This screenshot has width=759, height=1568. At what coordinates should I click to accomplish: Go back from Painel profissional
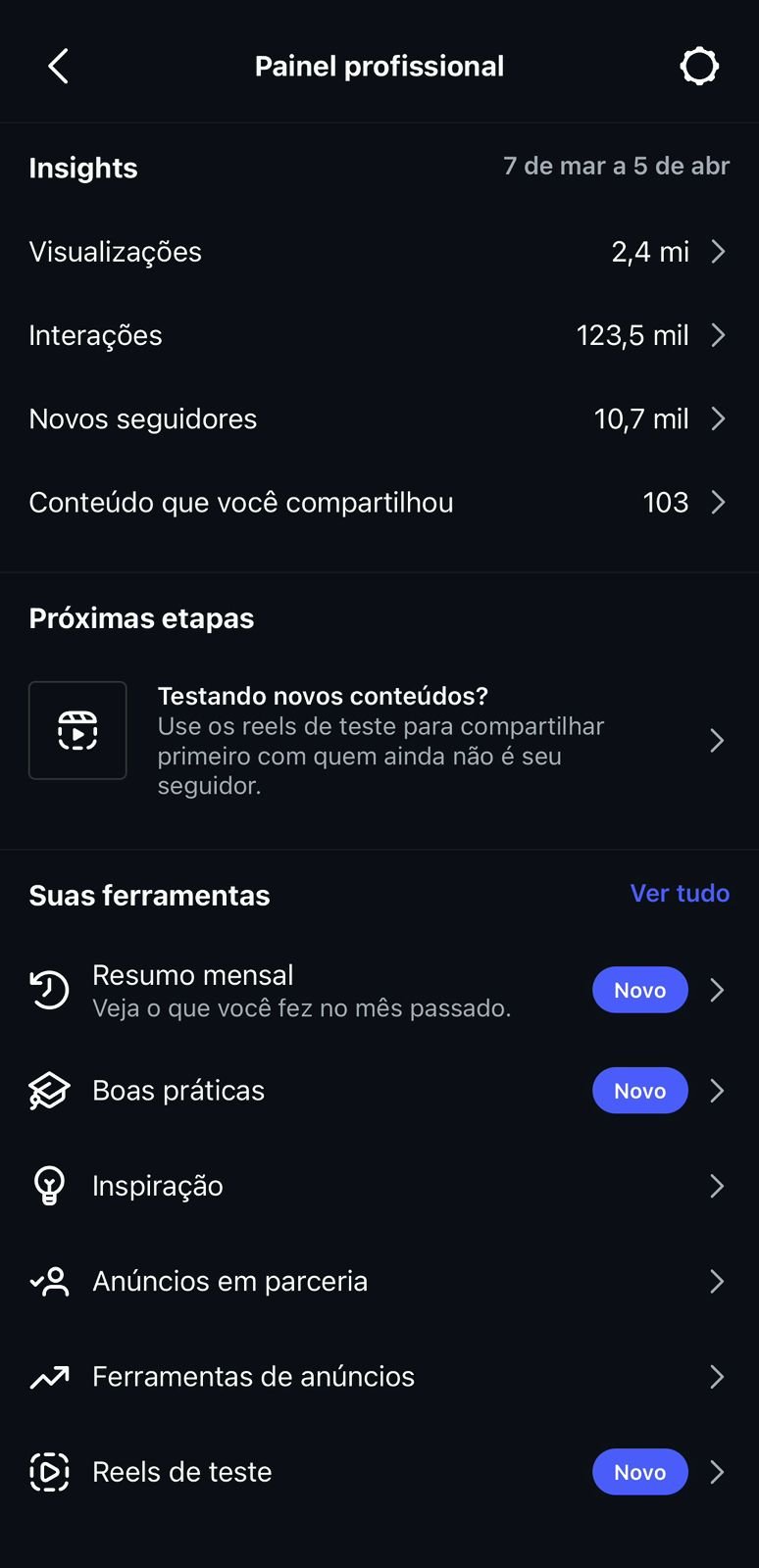pos(59,67)
